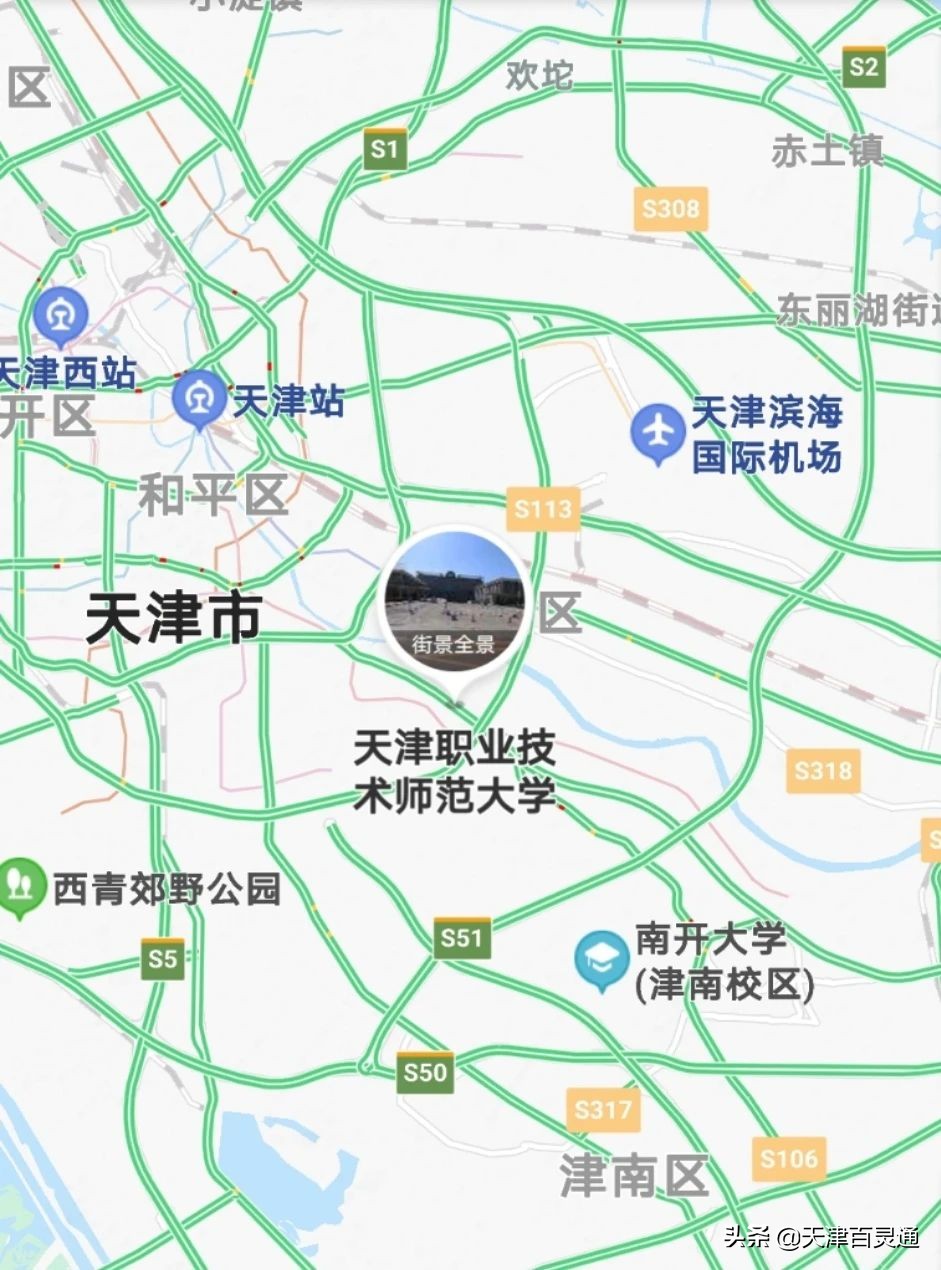Select the 天津西站 railway station icon
Viewport: 941px width, 1270px height.
click(62, 316)
